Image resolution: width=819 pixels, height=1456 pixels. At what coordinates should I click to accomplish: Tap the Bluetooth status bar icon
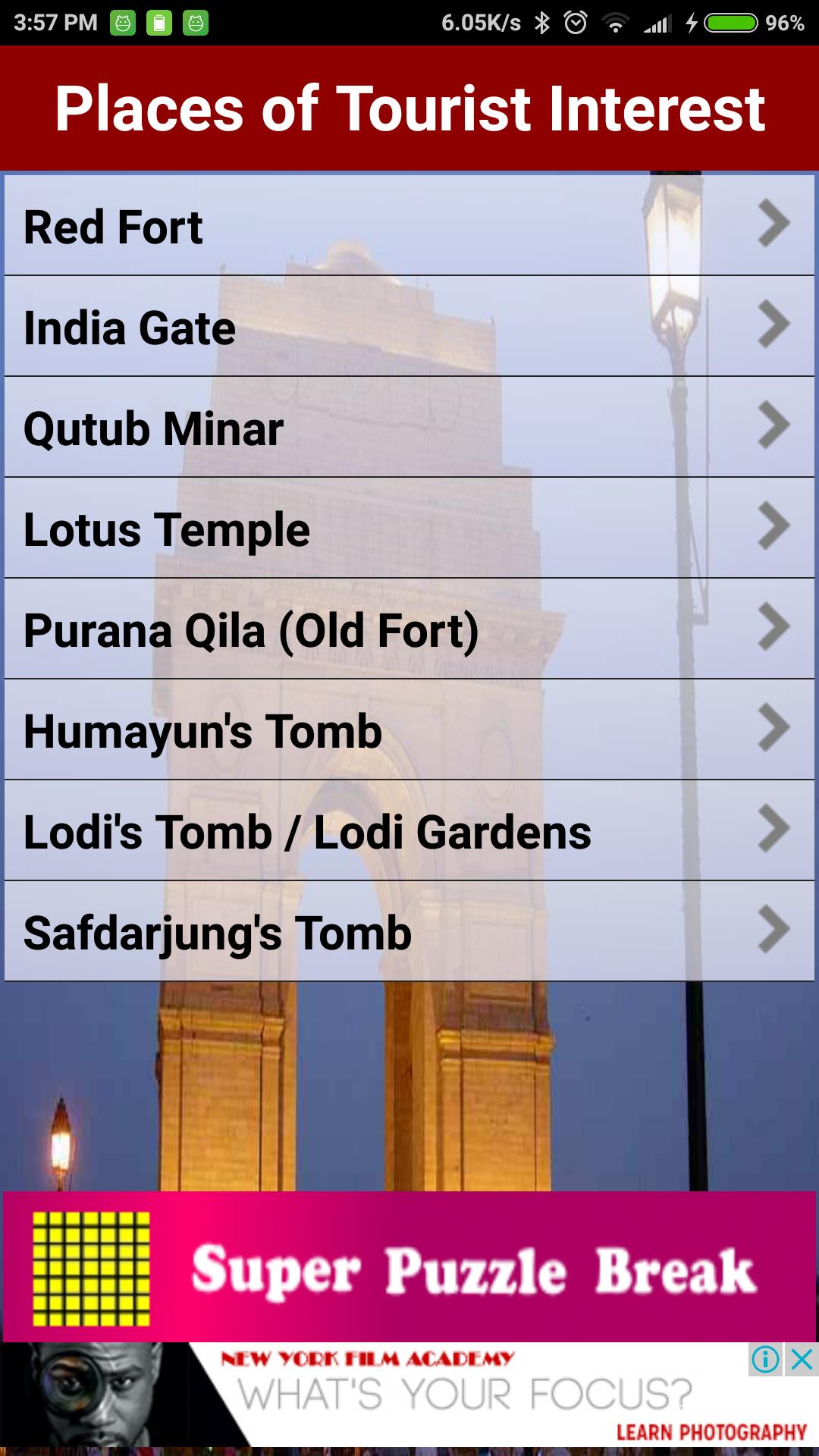pyautogui.click(x=541, y=23)
